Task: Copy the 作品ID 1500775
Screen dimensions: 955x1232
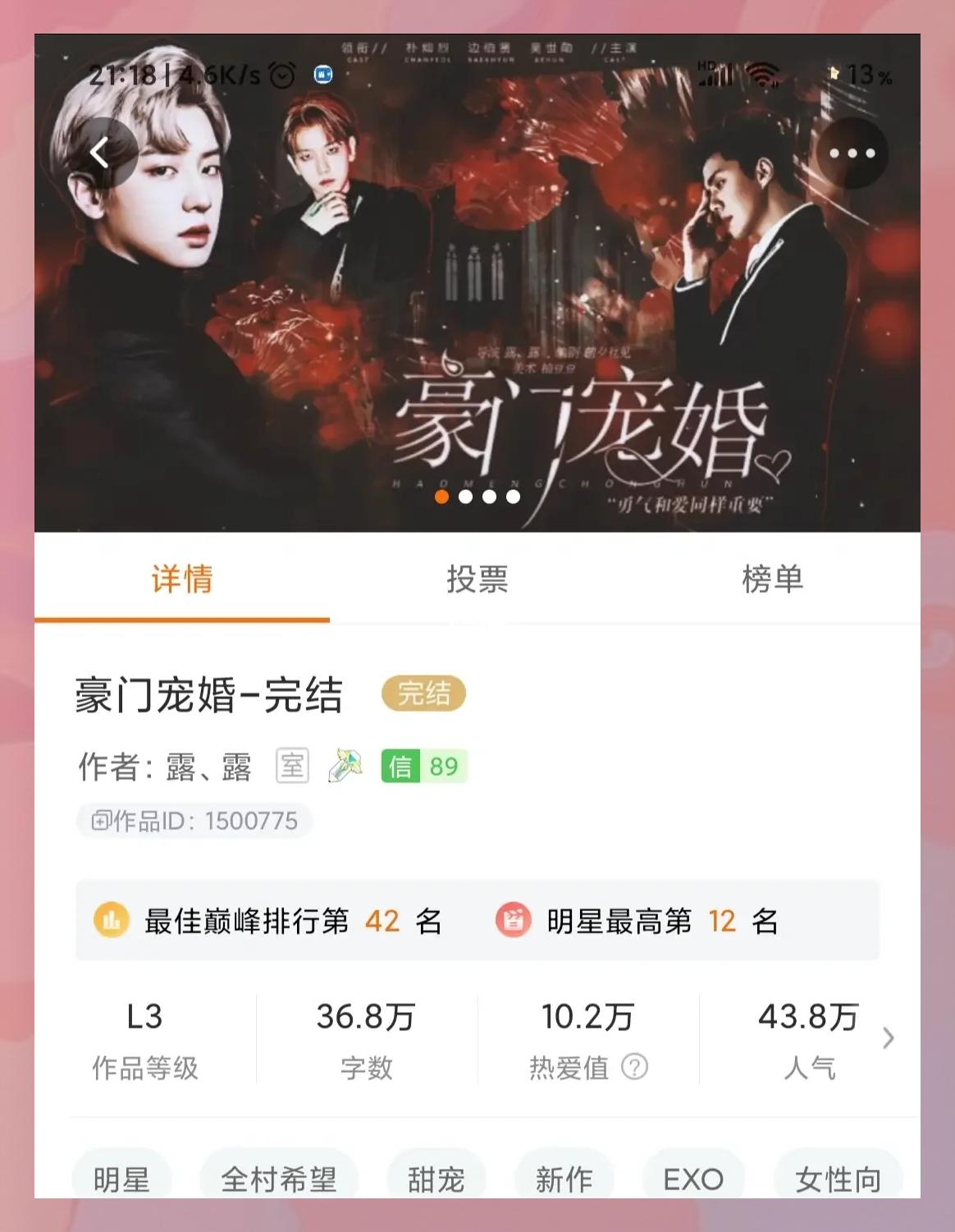Action: (x=194, y=821)
